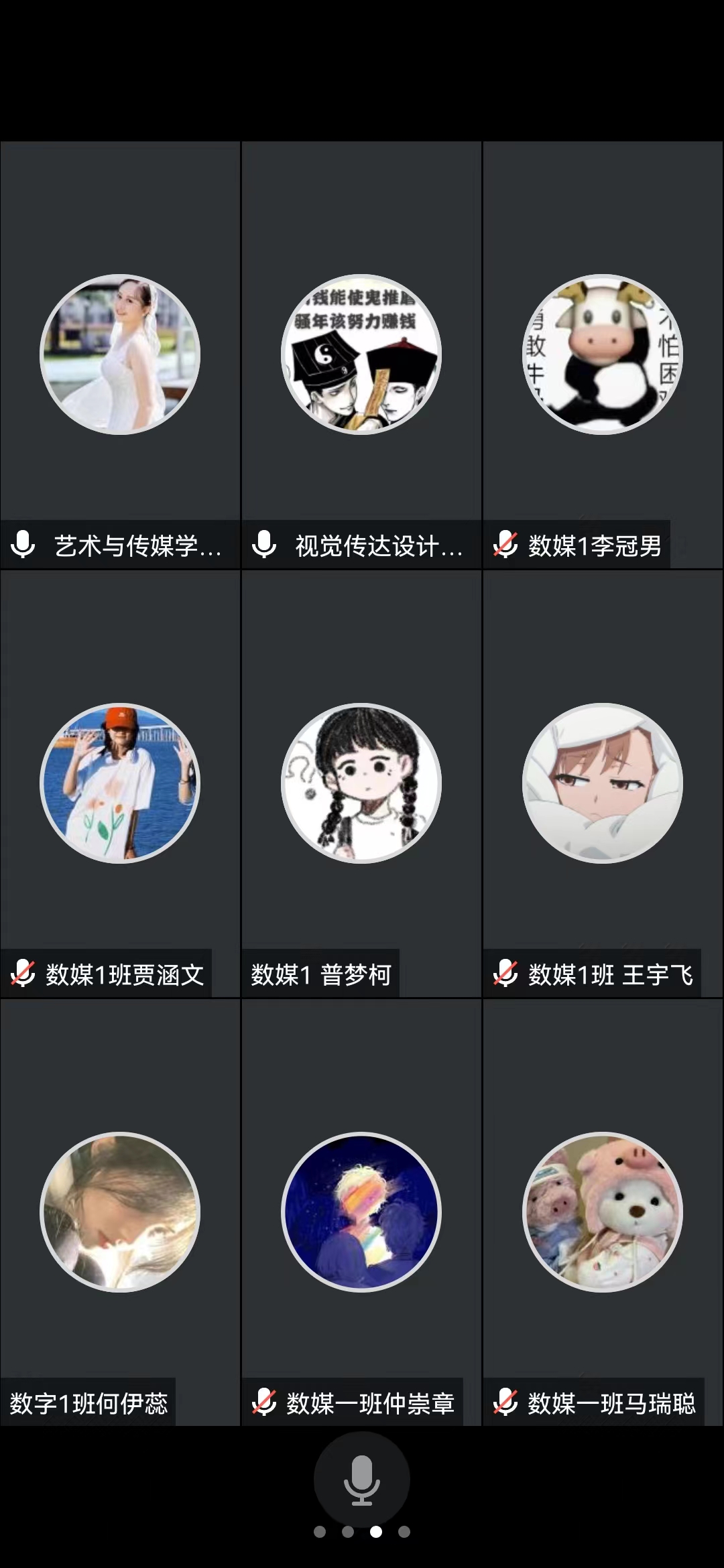This screenshot has width=724, height=1568.
Task: Open participant tile 数媒1 普梦柯
Action: click(x=361, y=784)
